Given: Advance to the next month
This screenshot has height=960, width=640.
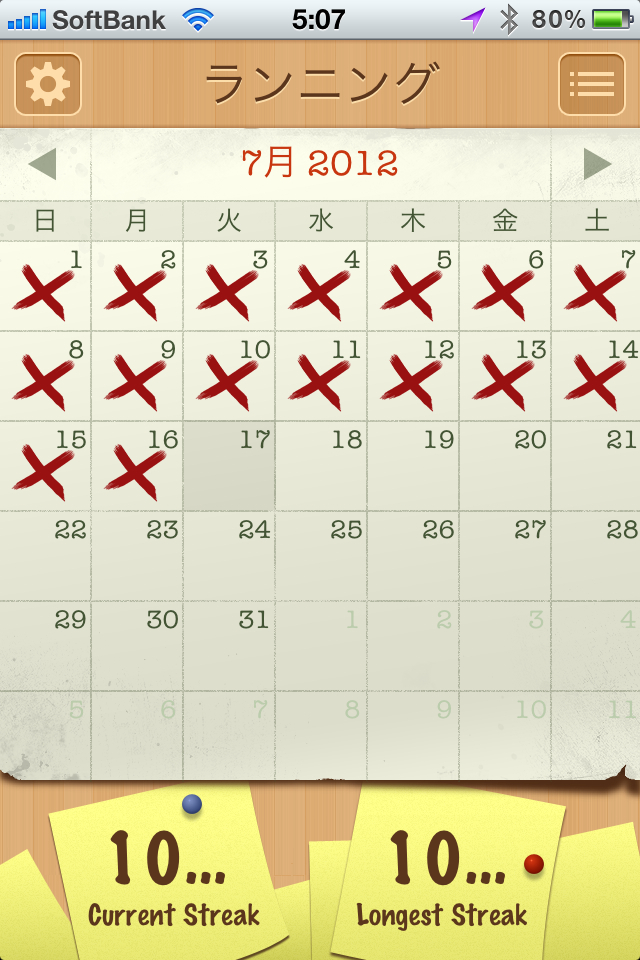Looking at the screenshot, I should 597,164.
